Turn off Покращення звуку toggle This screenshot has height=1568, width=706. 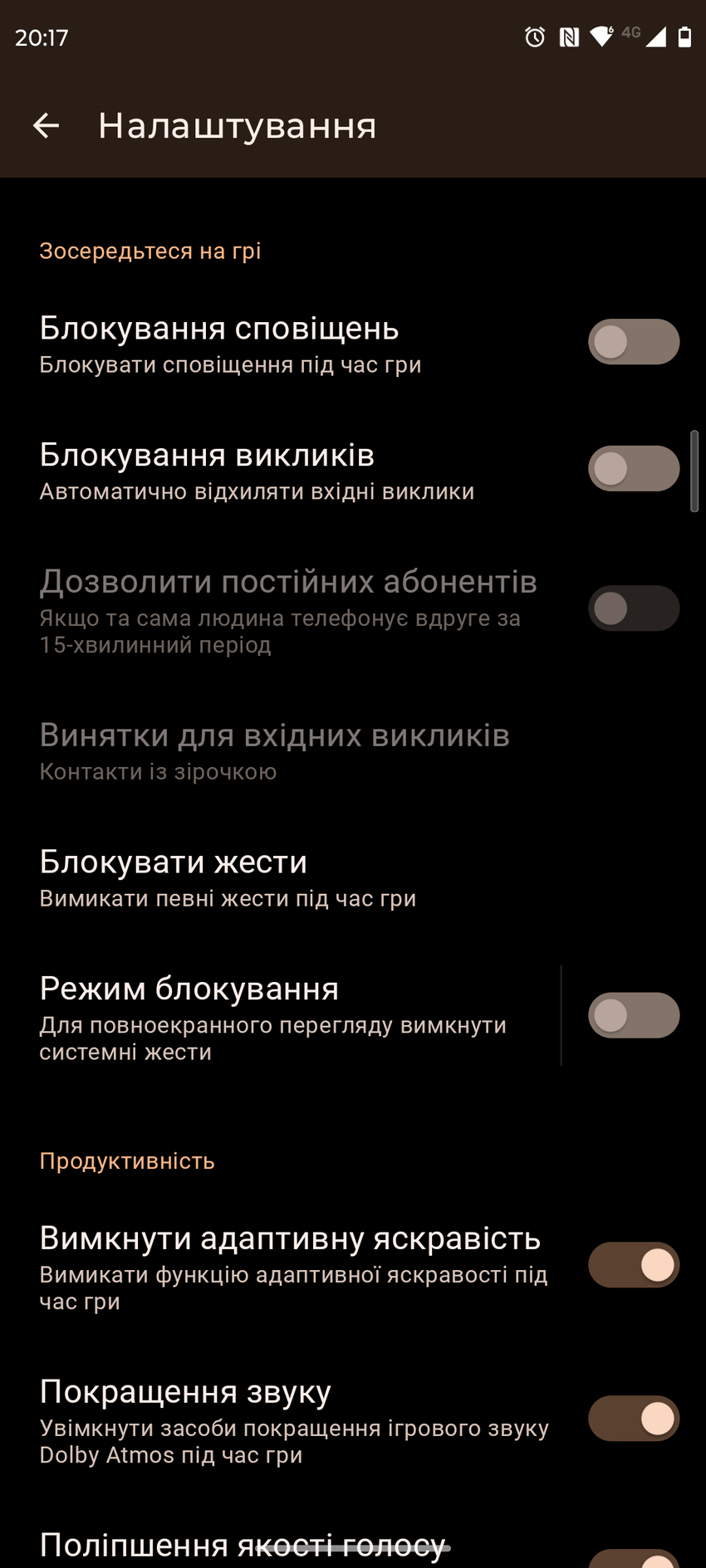[x=633, y=1419]
